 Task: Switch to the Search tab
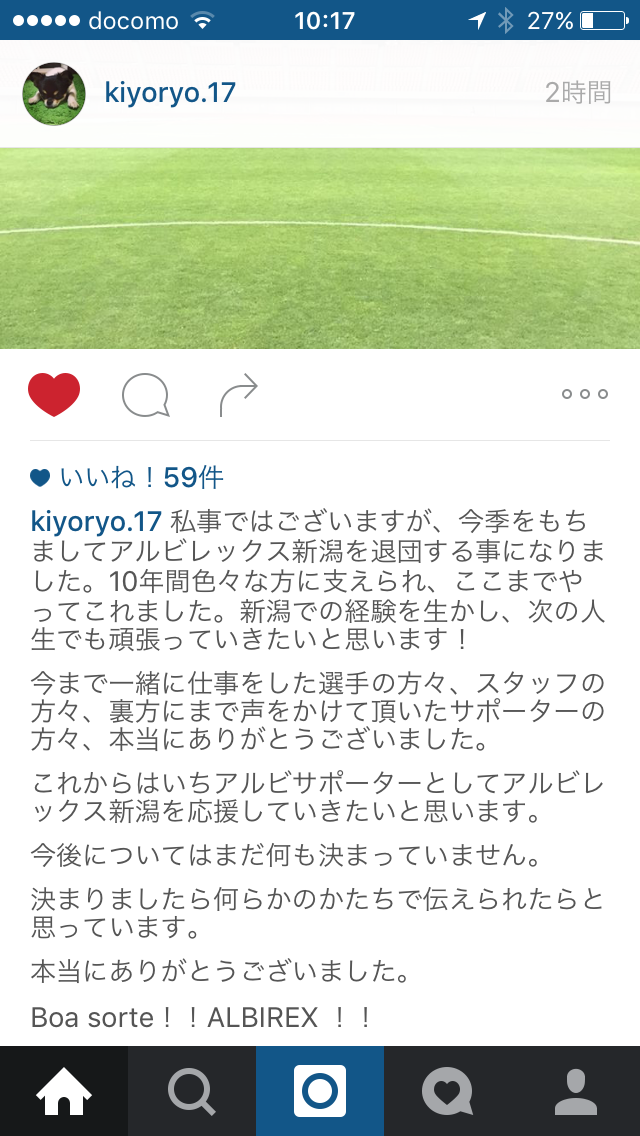[192, 1091]
